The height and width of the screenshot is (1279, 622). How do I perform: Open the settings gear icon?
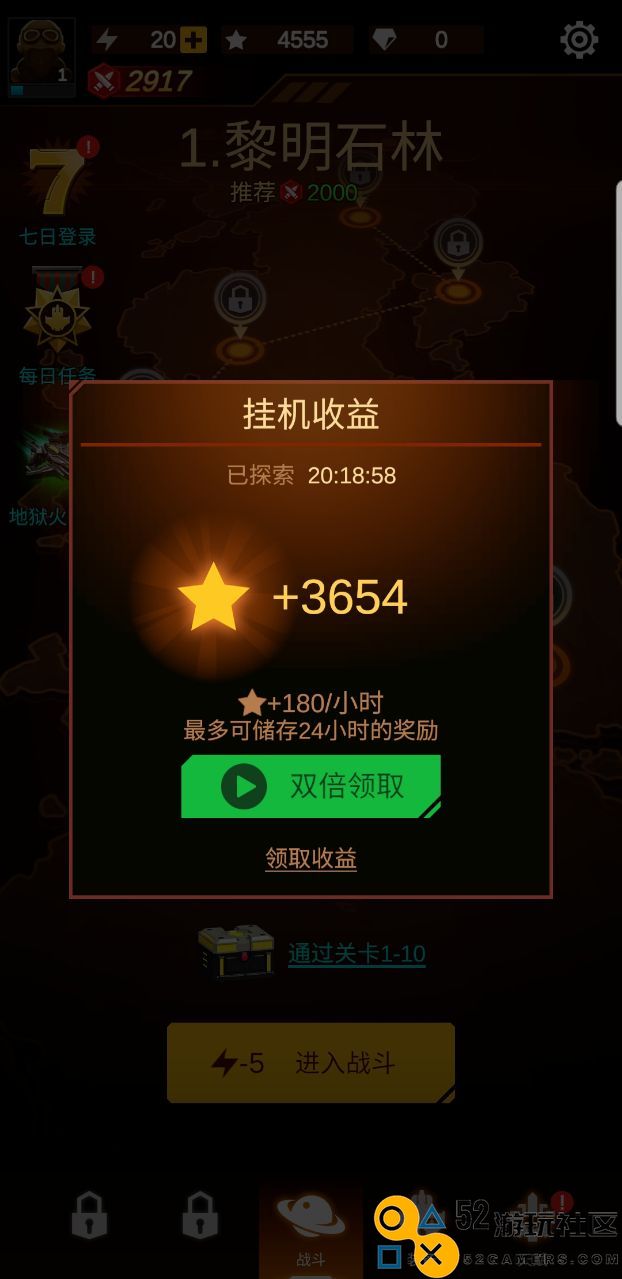click(579, 40)
